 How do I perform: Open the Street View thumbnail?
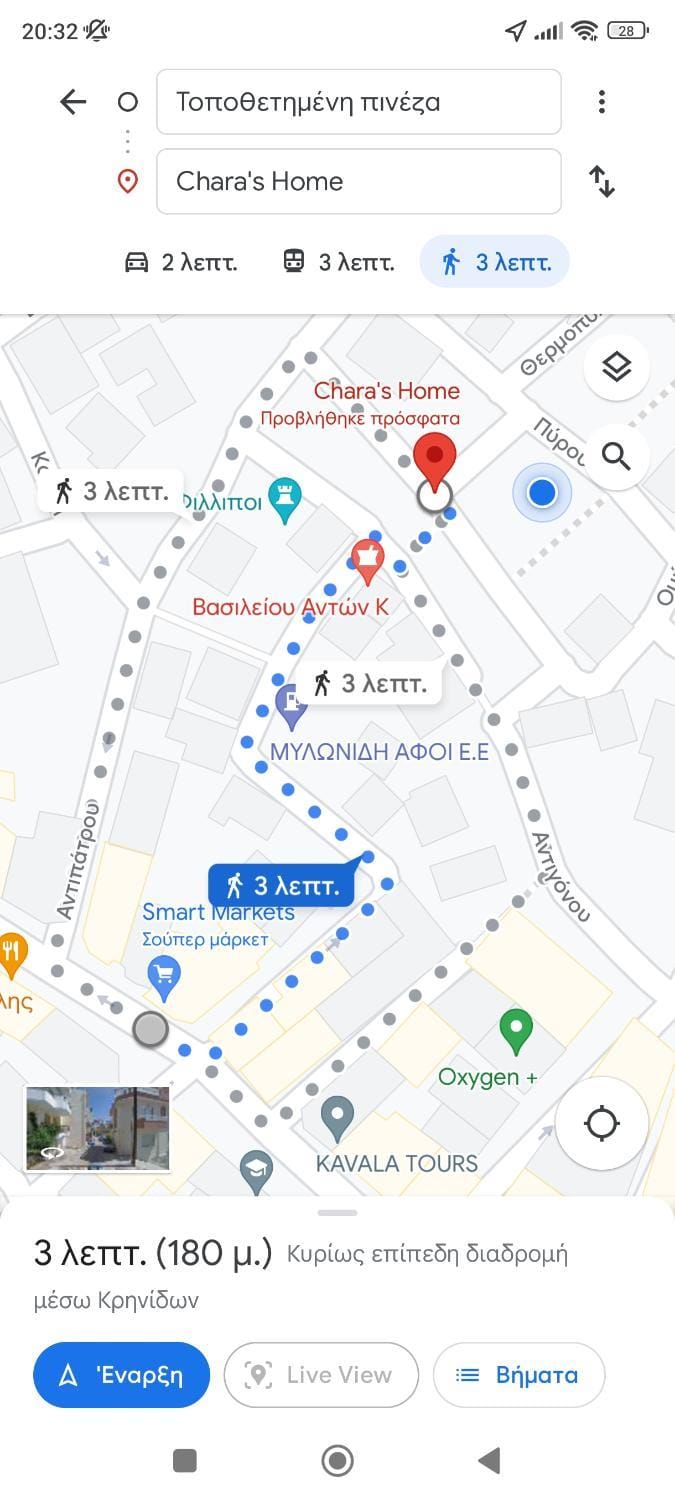tap(97, 1128)
